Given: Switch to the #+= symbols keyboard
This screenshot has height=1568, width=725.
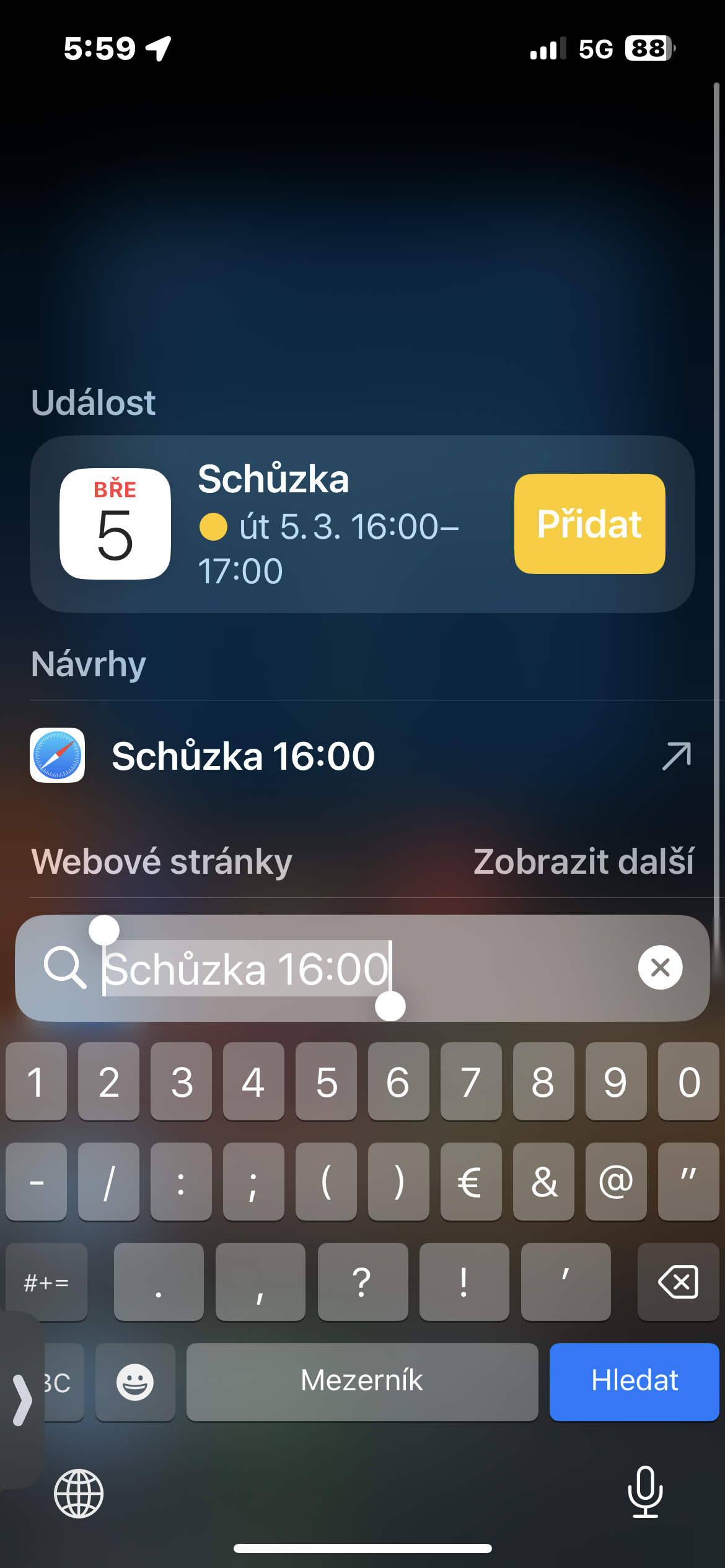Looking at the screenshot, I should pyautogui.click(x=46, y=1281).
